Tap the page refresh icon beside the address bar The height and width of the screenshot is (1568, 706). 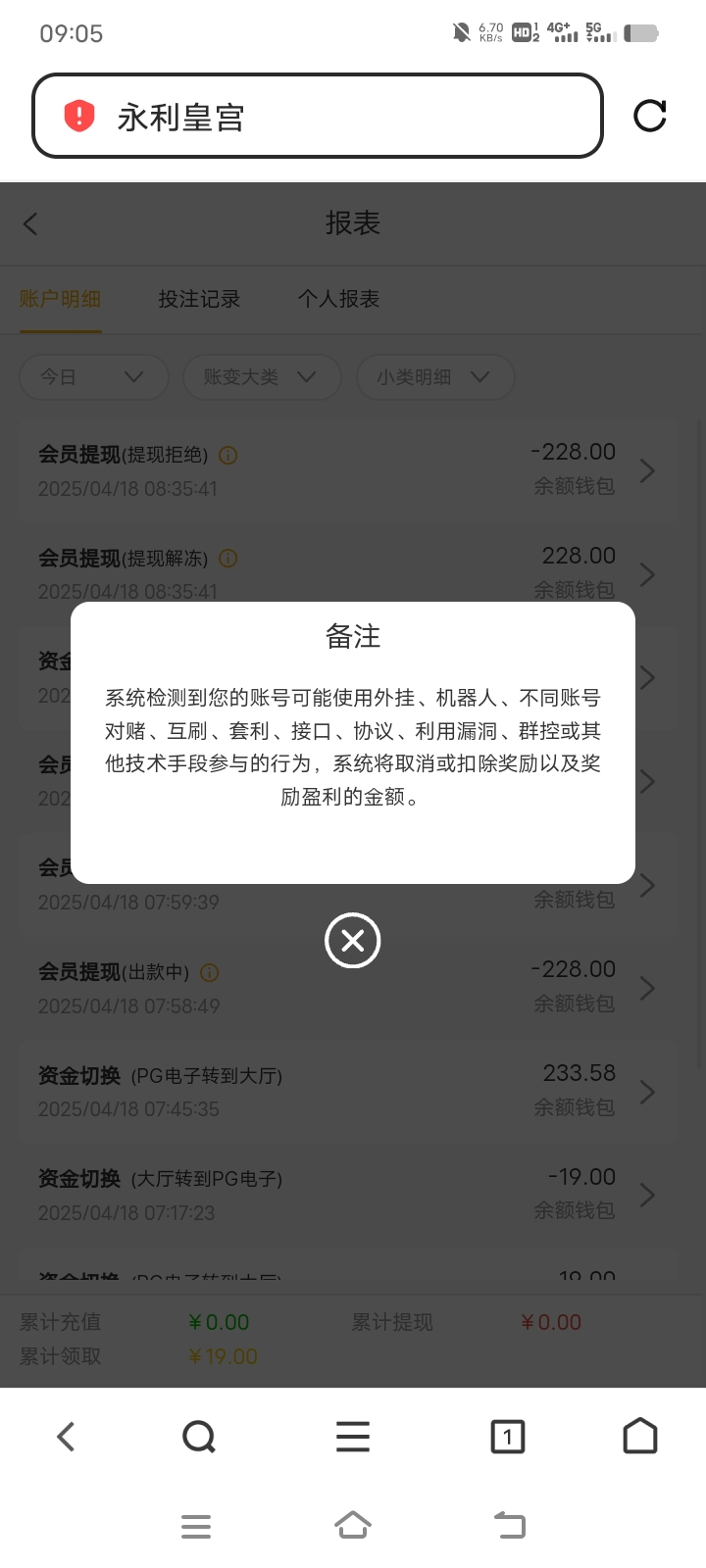650,116
